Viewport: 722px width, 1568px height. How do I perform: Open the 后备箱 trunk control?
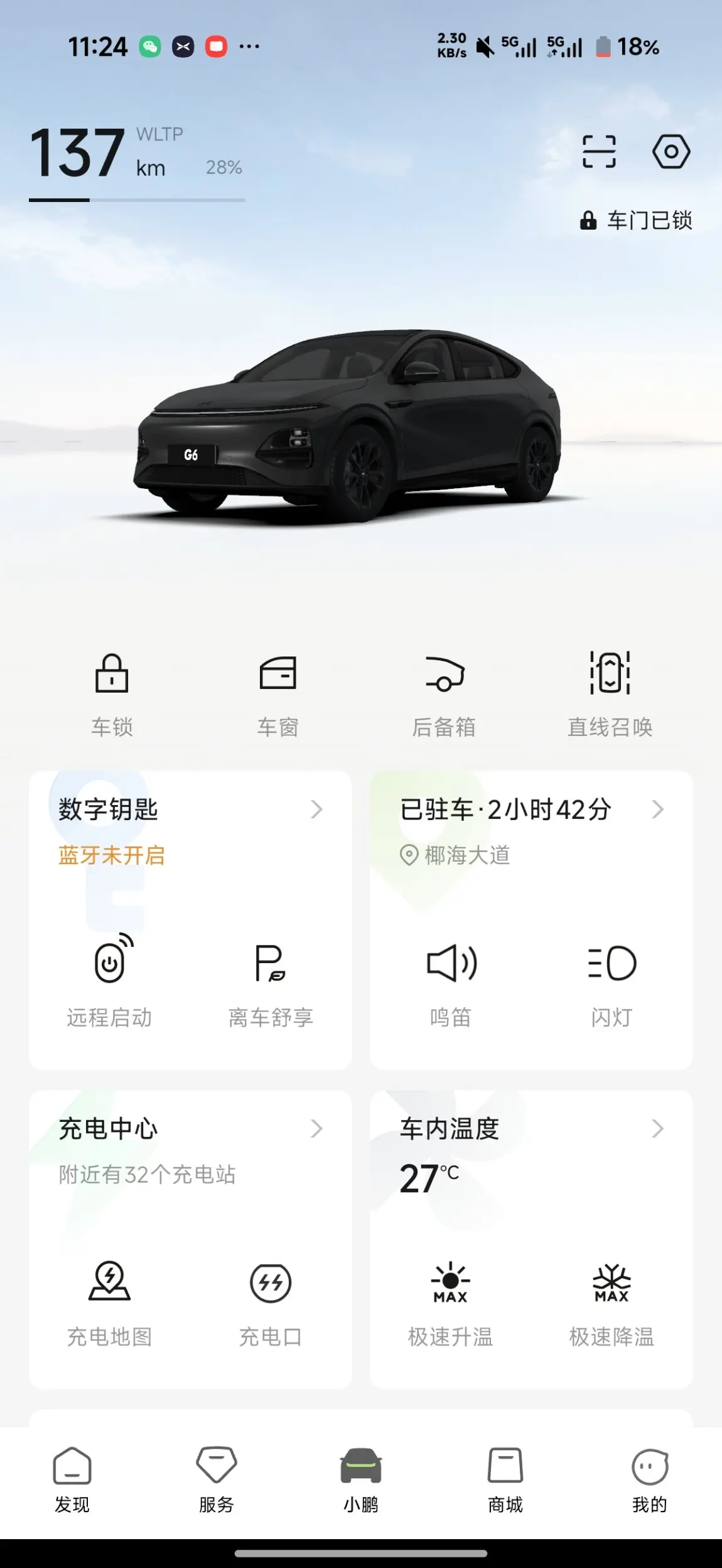tap(444, 693)
